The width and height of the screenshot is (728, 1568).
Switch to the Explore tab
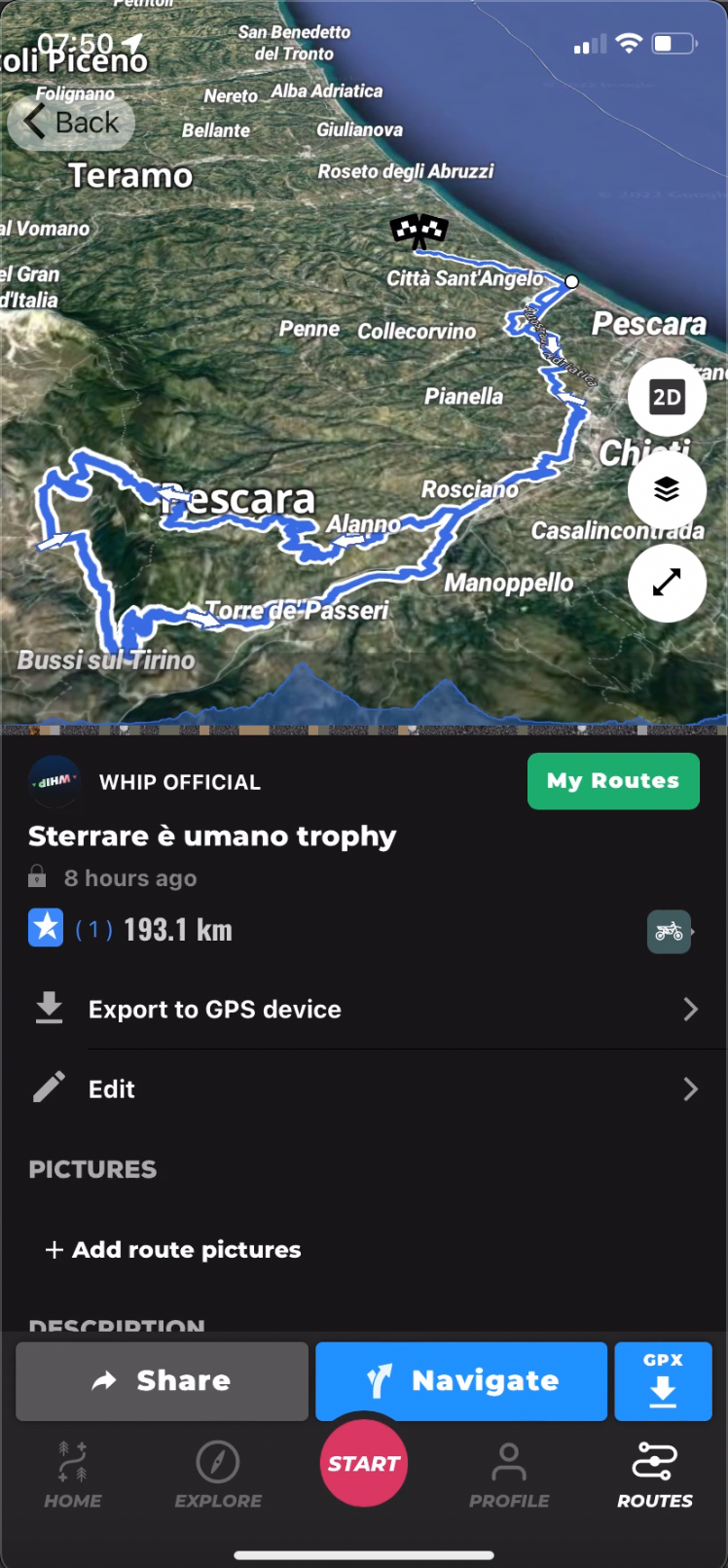pos(218,1475)
